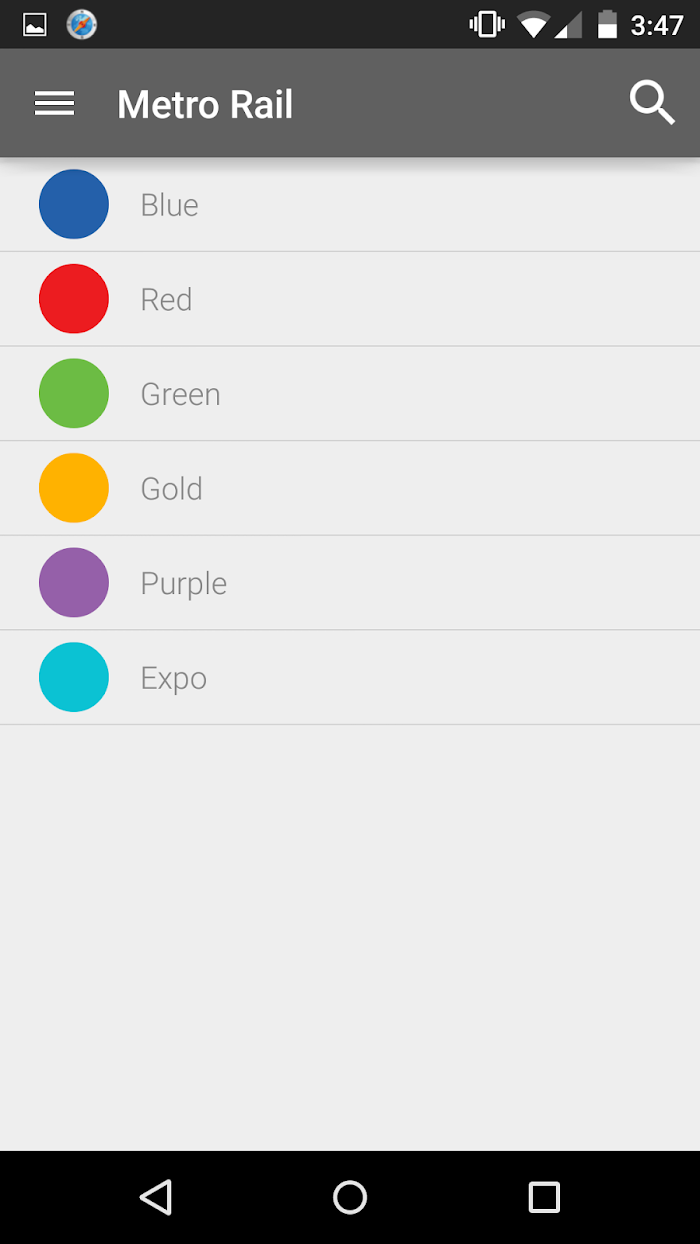This screenshot has width=700, height=1244.
Task: Open the hamburger drawer menu
Action: pos(54,103)
